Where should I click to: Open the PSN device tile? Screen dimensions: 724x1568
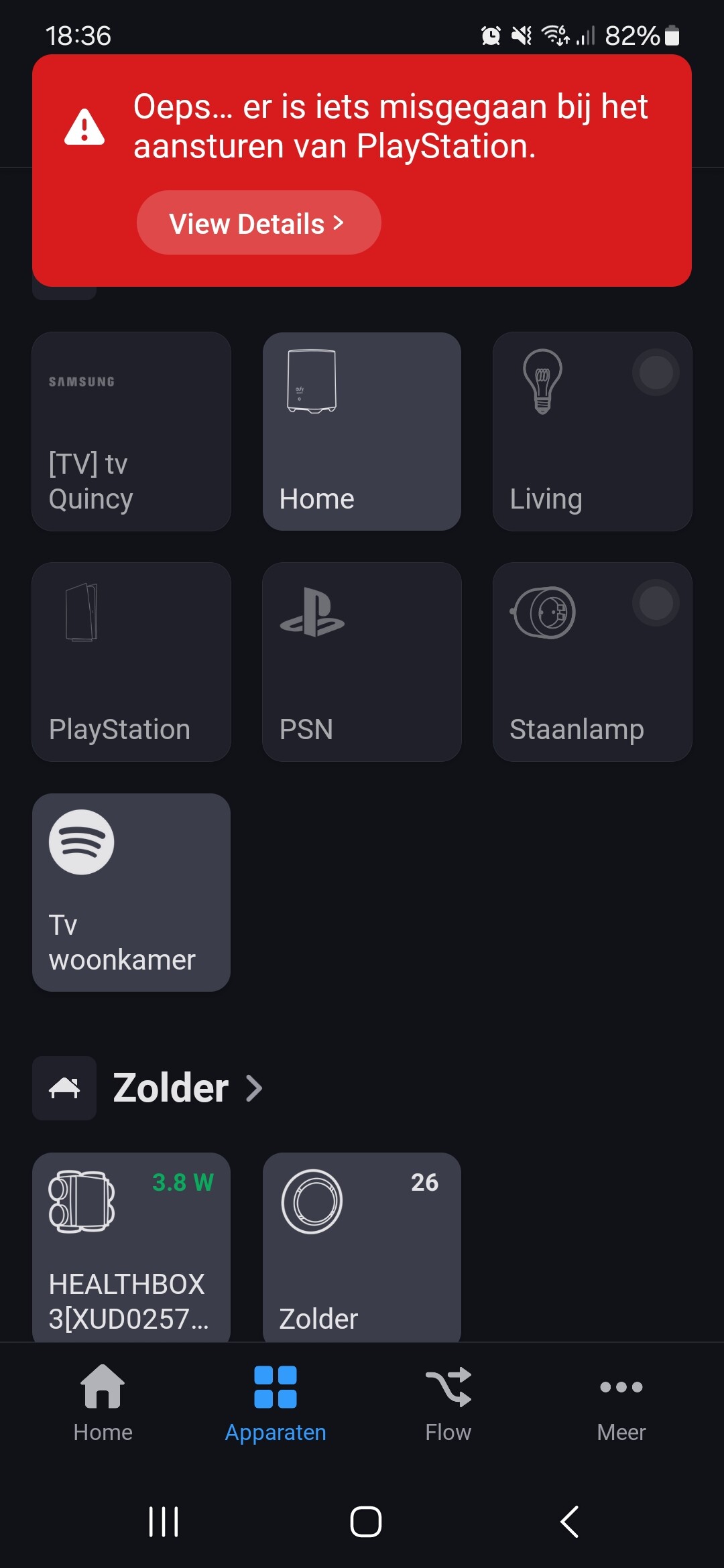tap(361, 662)
